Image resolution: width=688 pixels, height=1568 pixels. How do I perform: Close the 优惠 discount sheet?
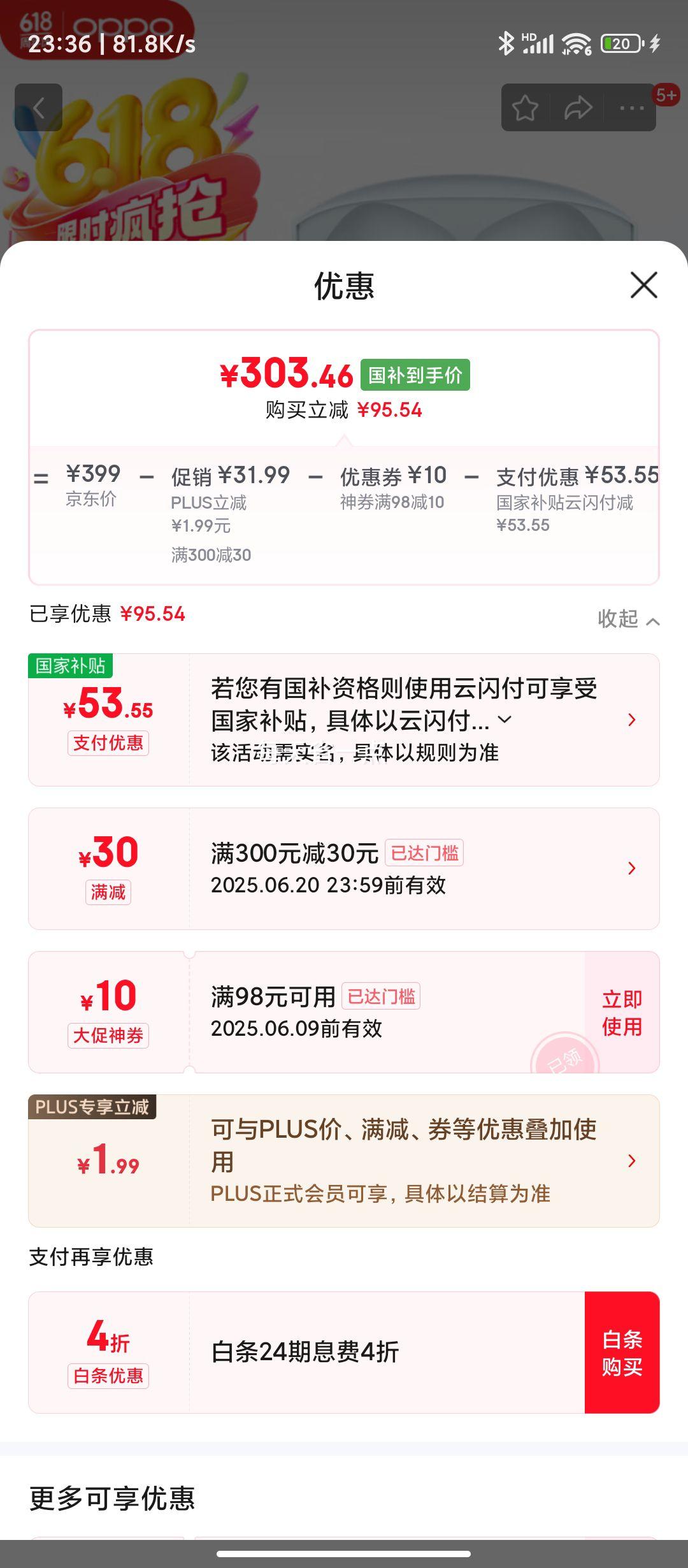tap(644, 285)
